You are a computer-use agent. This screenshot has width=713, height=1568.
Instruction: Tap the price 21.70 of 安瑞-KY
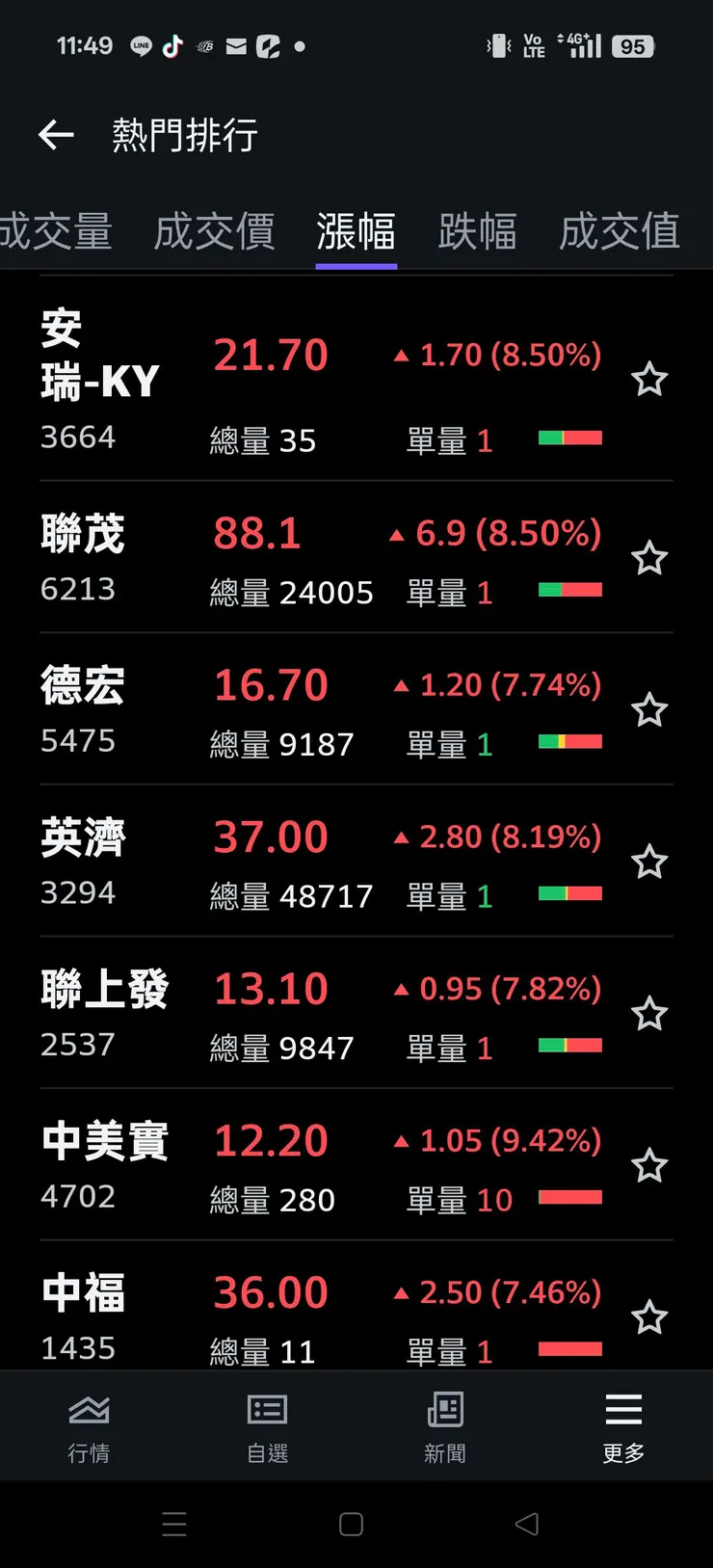[x=270, y=355]
